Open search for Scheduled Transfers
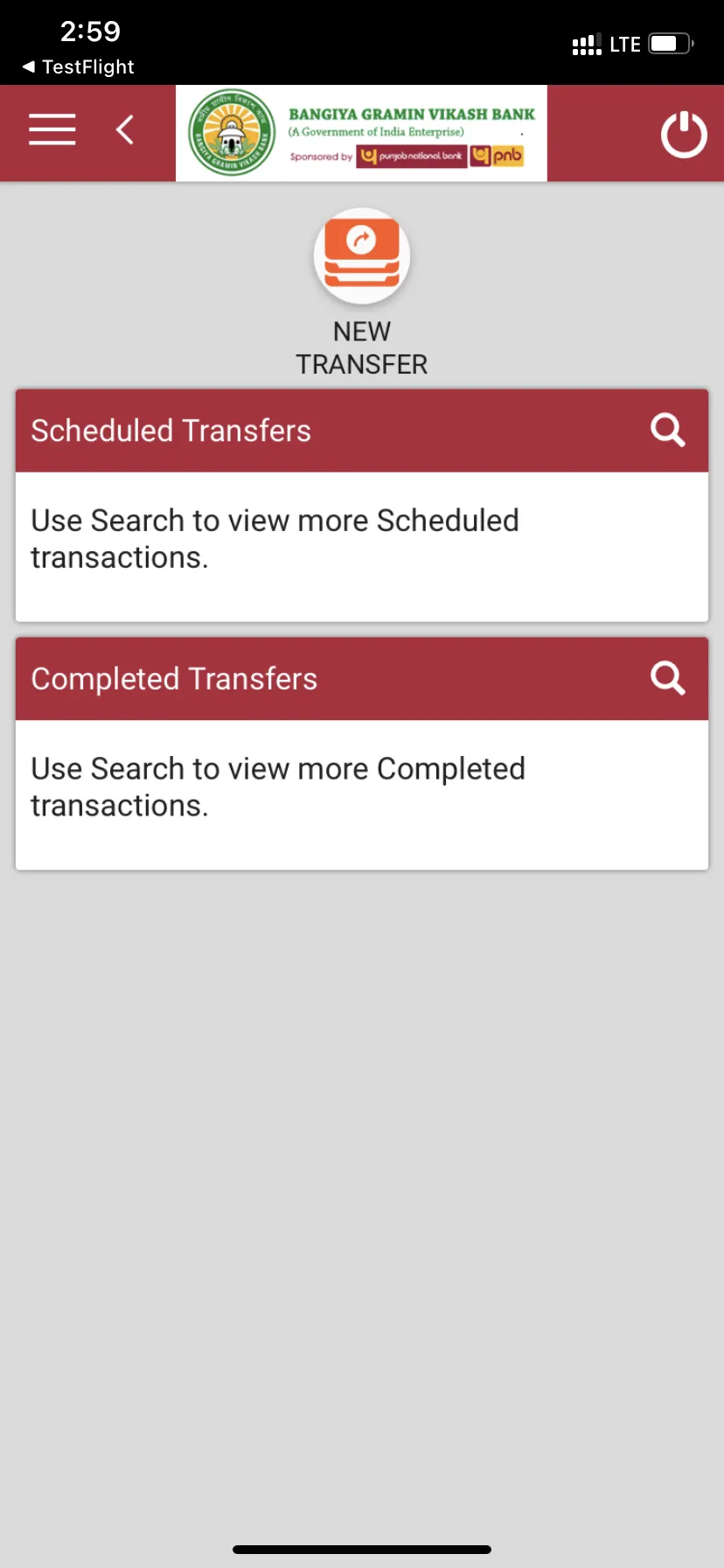The height and width of the screenshot is (1568, 724). tap(667, 430)
